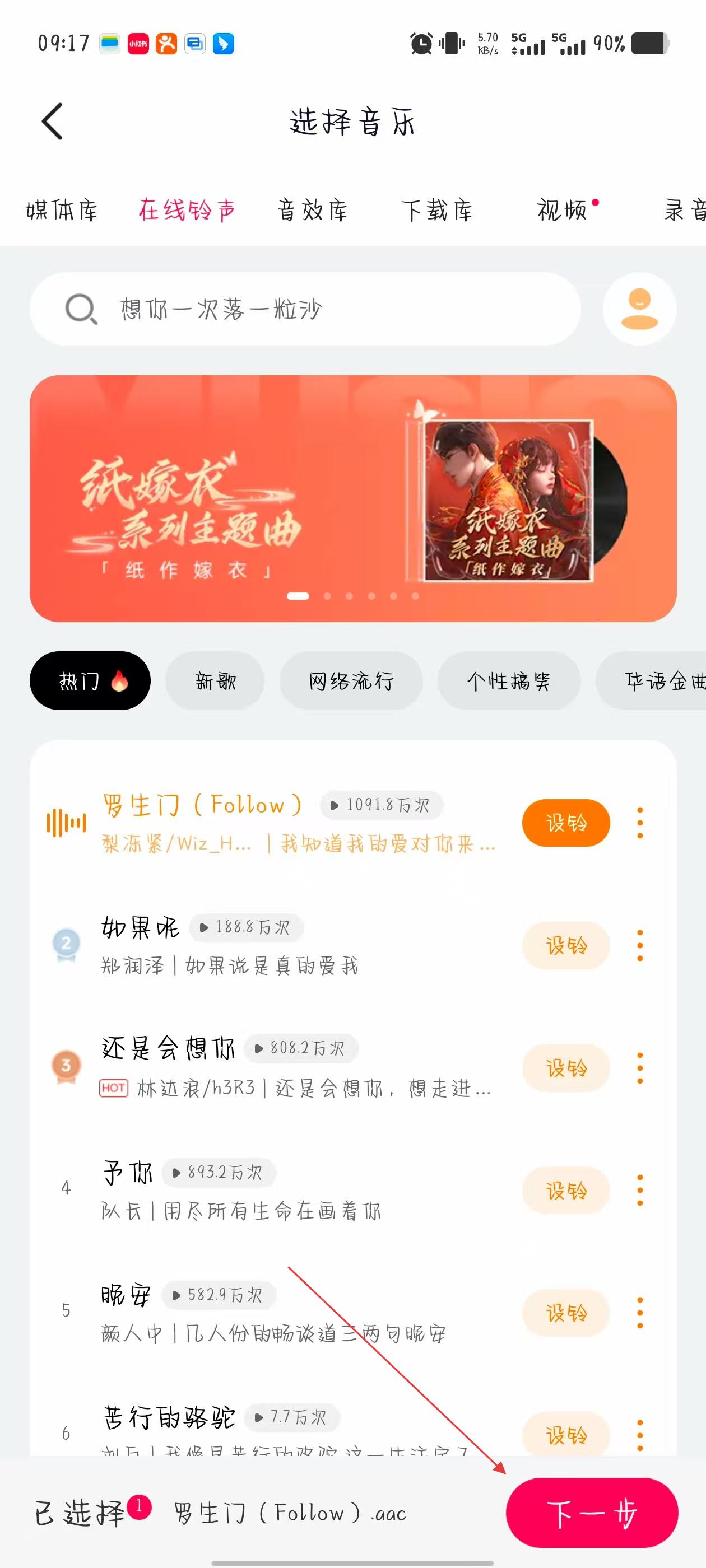Open more options for 罗生门（Follow）
706x1568 pixels.
(x=640, y=823)
